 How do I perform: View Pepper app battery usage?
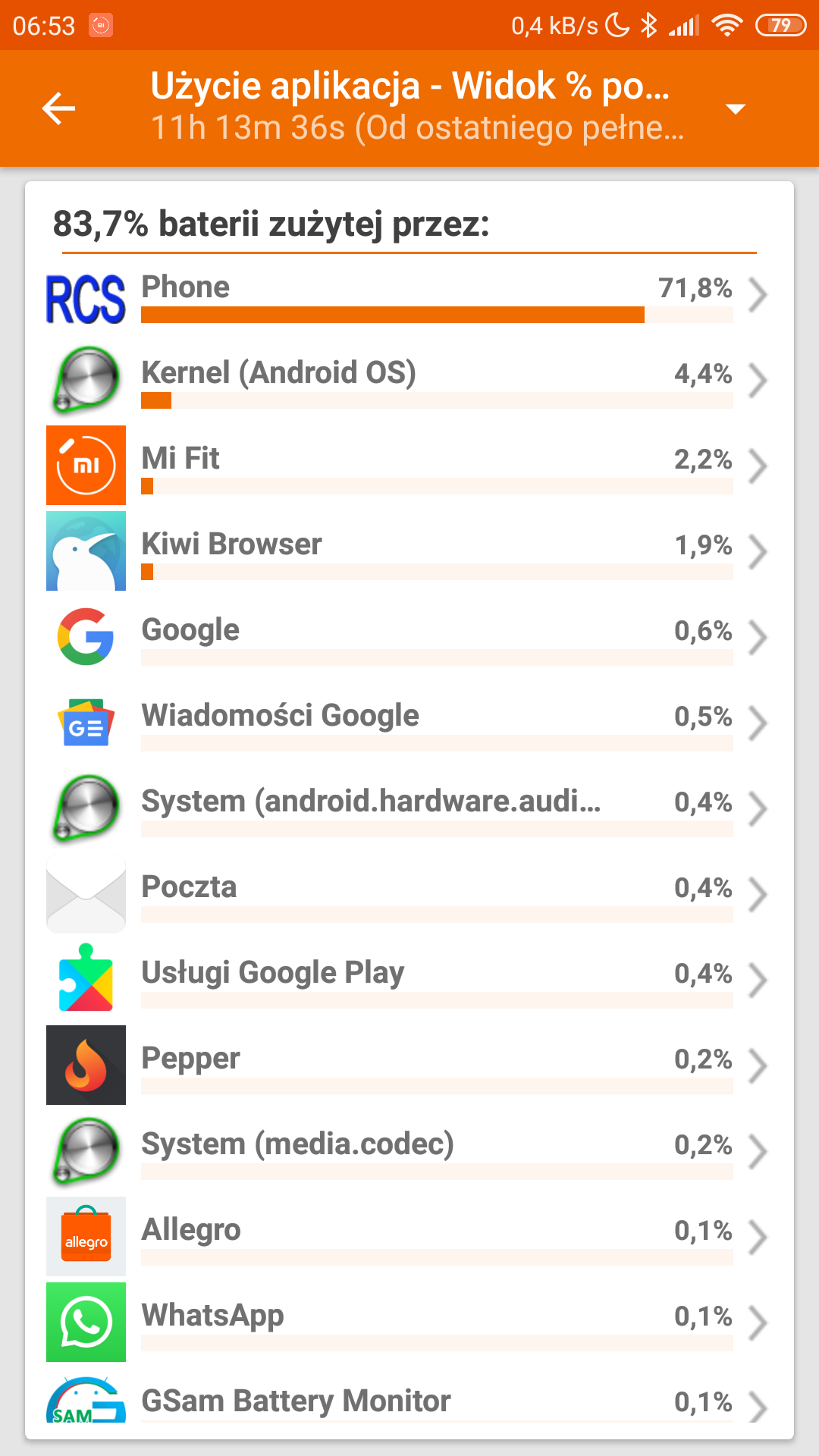[x=409, y=1068]
